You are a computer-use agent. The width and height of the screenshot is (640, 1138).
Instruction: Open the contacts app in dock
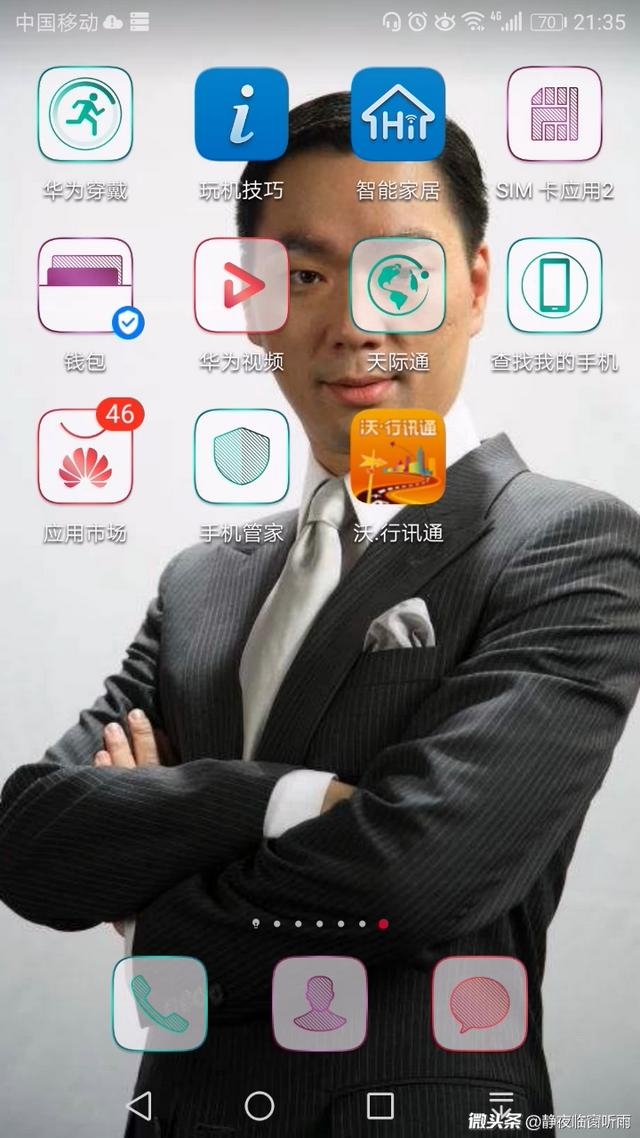click(x=320, y=1004)
